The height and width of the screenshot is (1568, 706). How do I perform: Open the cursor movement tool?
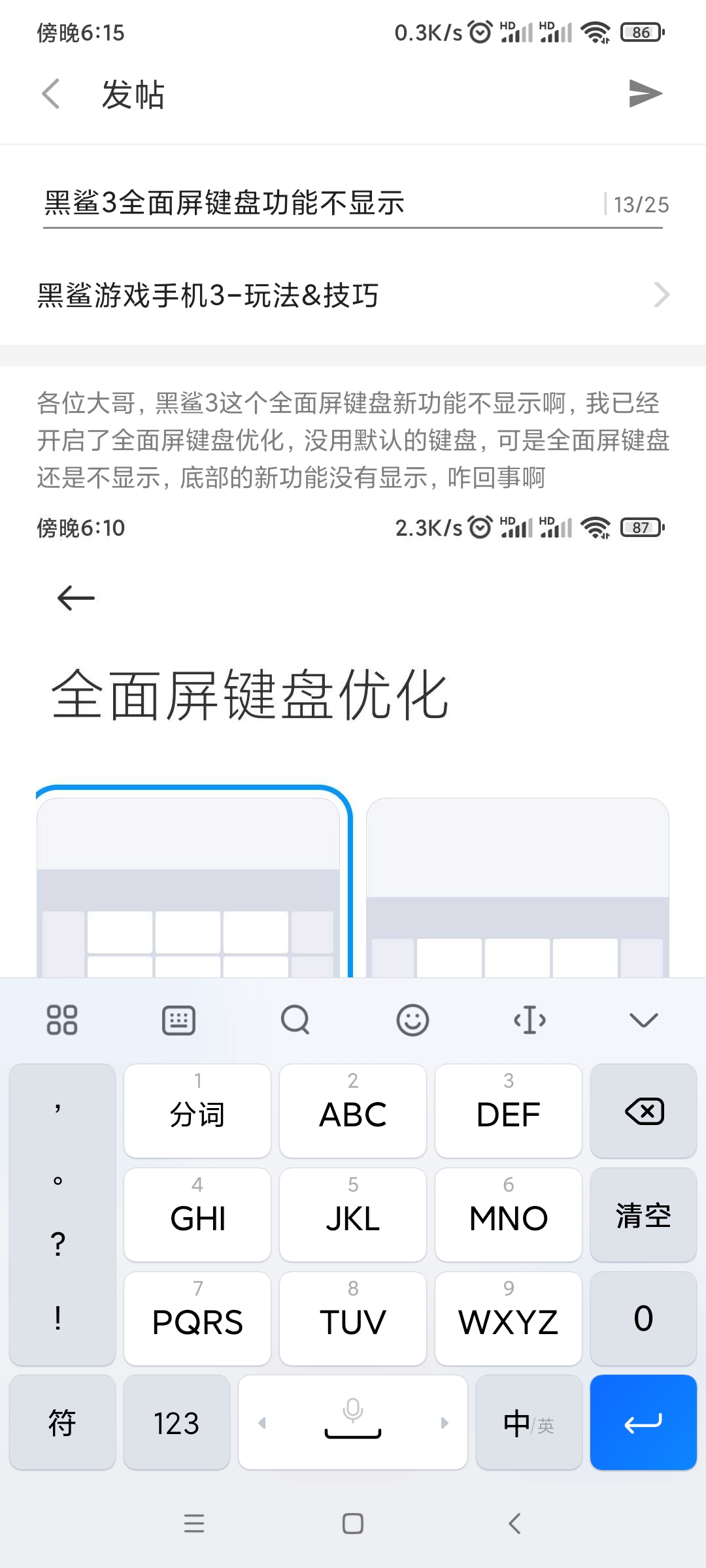coord(529,1020)
